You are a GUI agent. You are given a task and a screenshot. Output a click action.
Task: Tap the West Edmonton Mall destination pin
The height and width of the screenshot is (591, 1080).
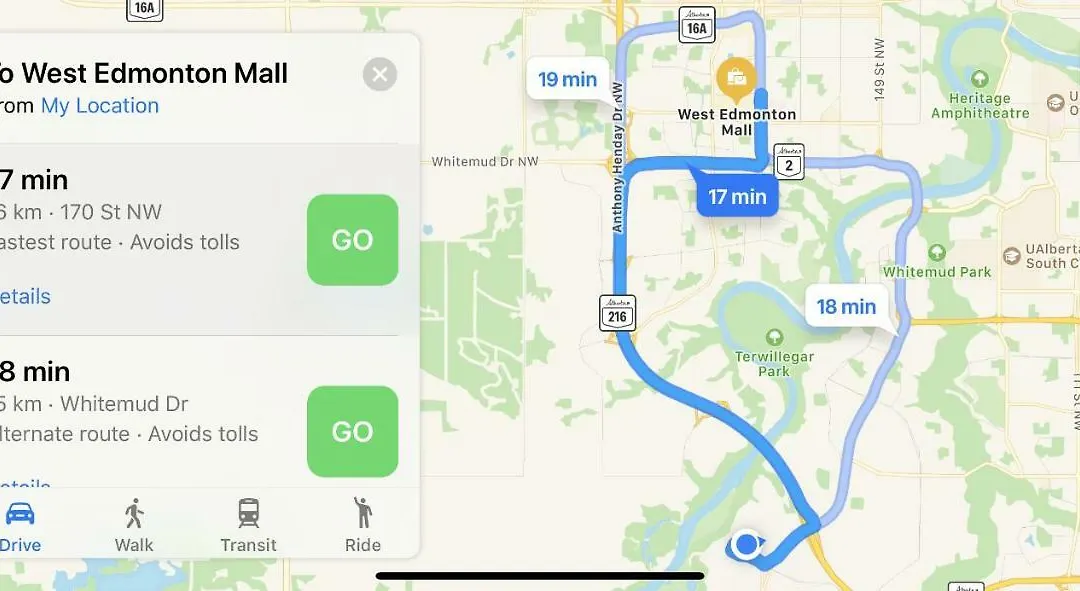(736, 79)
